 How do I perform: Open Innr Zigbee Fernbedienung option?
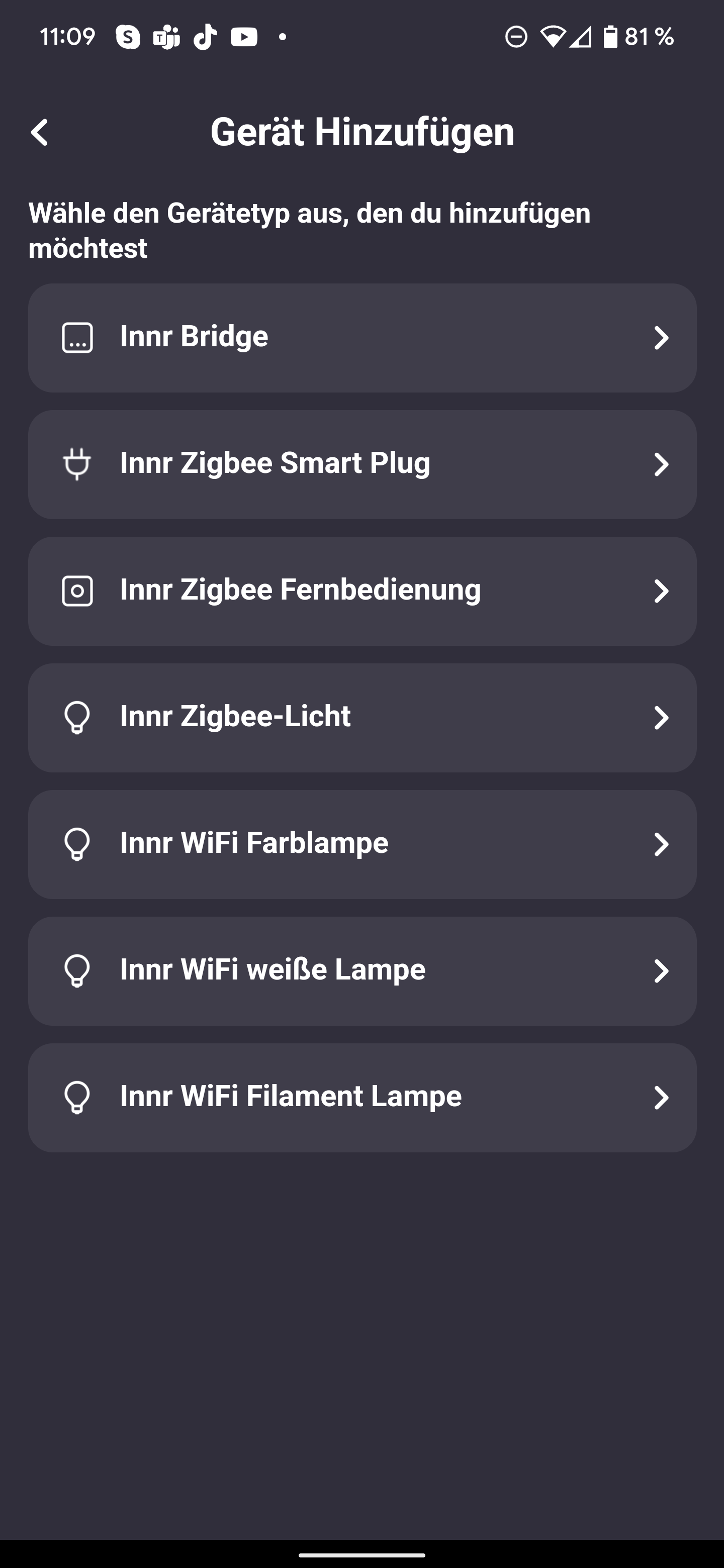click(x=363, y=591)
